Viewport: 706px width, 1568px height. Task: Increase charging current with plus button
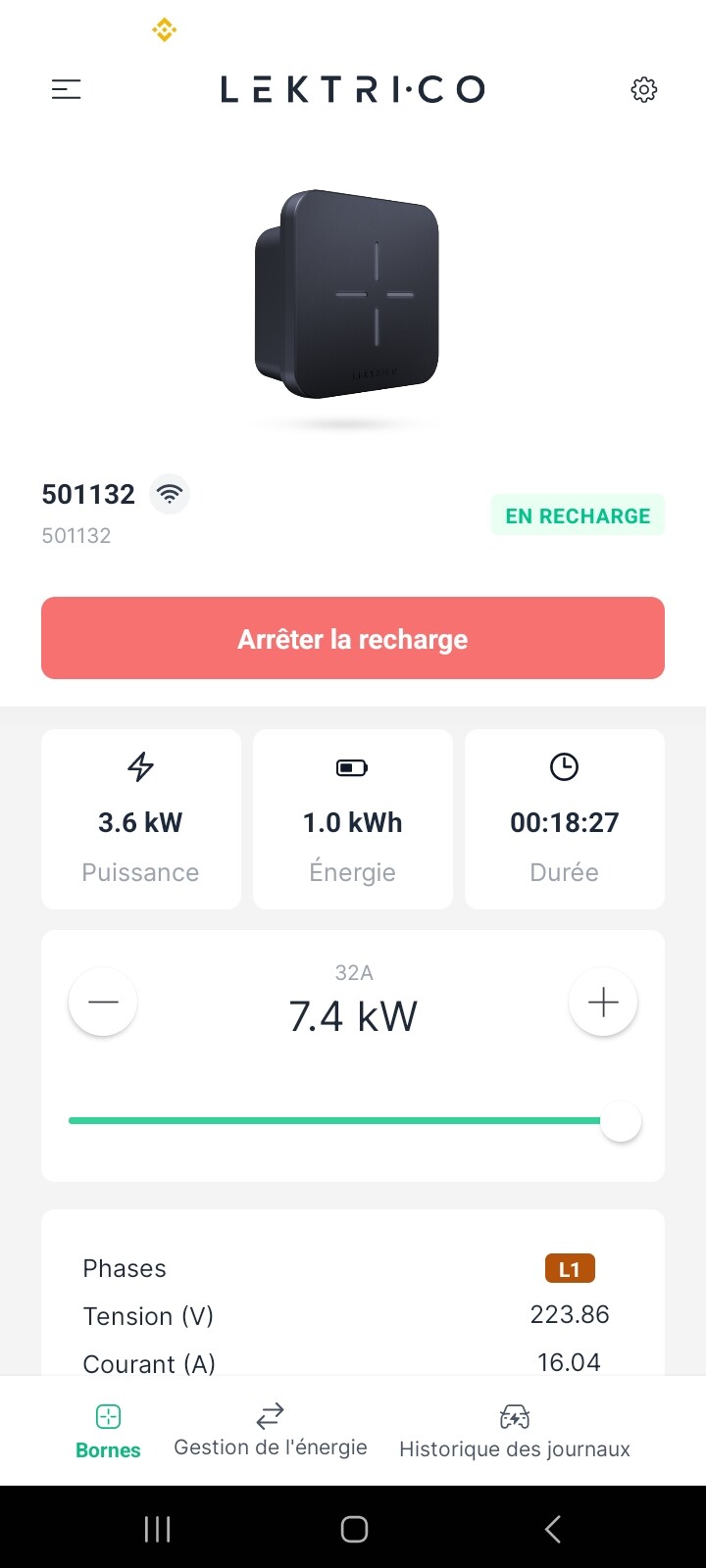pyautogui.click(x=603, y=1002)
